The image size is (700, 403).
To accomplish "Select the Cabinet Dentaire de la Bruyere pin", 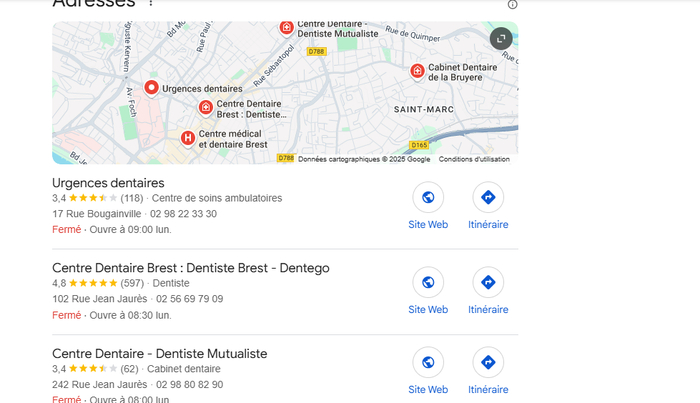I will coord(417,71).
